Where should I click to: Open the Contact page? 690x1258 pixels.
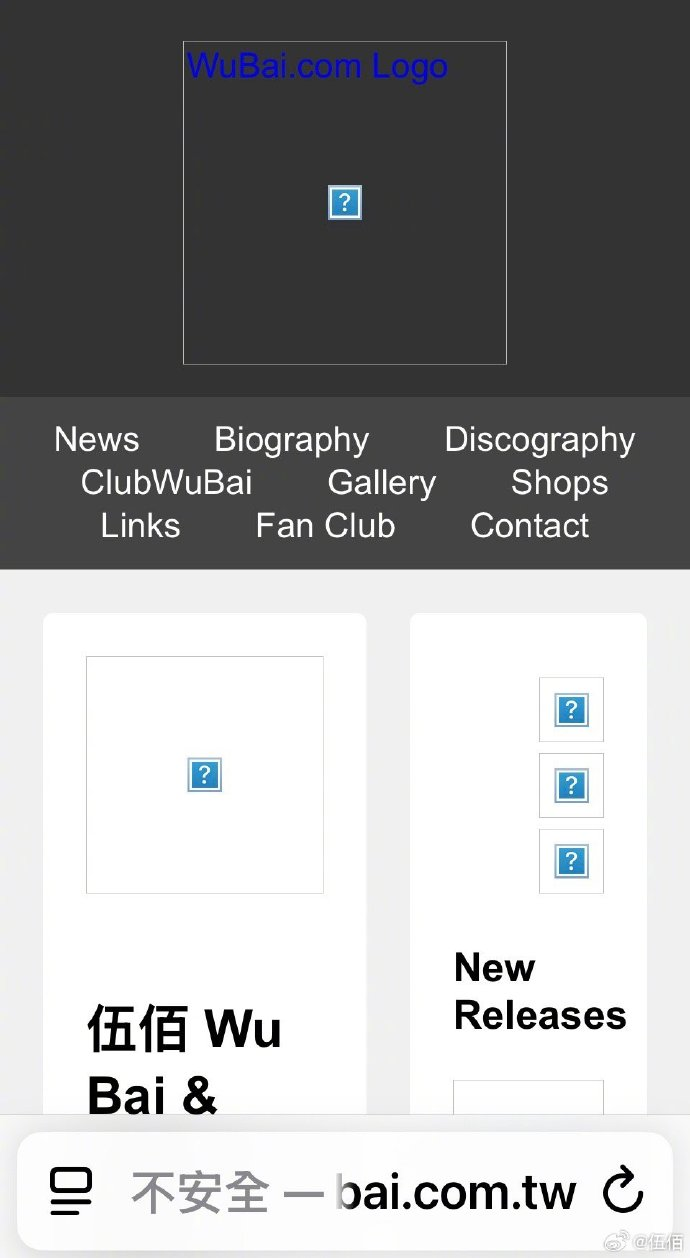[x=529, y=526]
